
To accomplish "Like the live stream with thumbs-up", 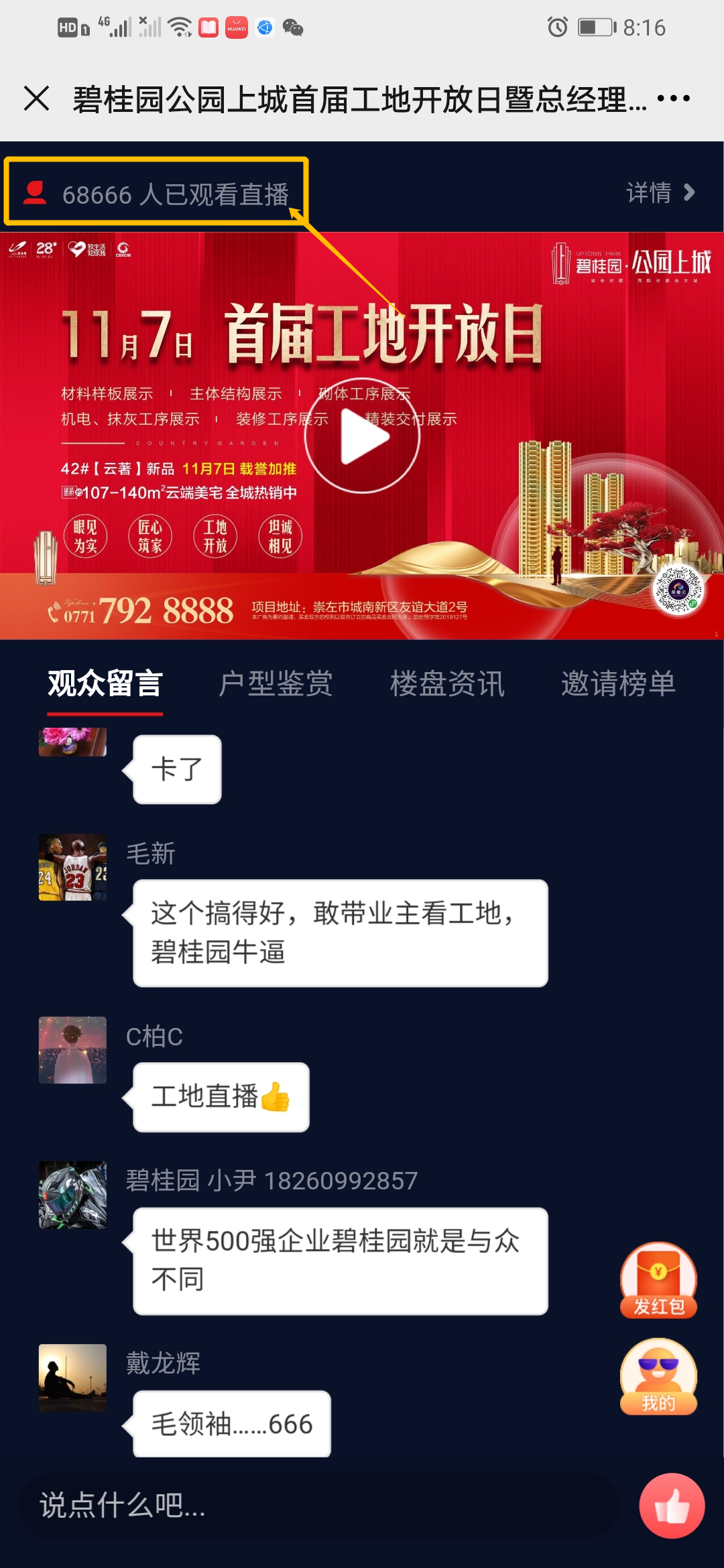I will [672, 1506].
